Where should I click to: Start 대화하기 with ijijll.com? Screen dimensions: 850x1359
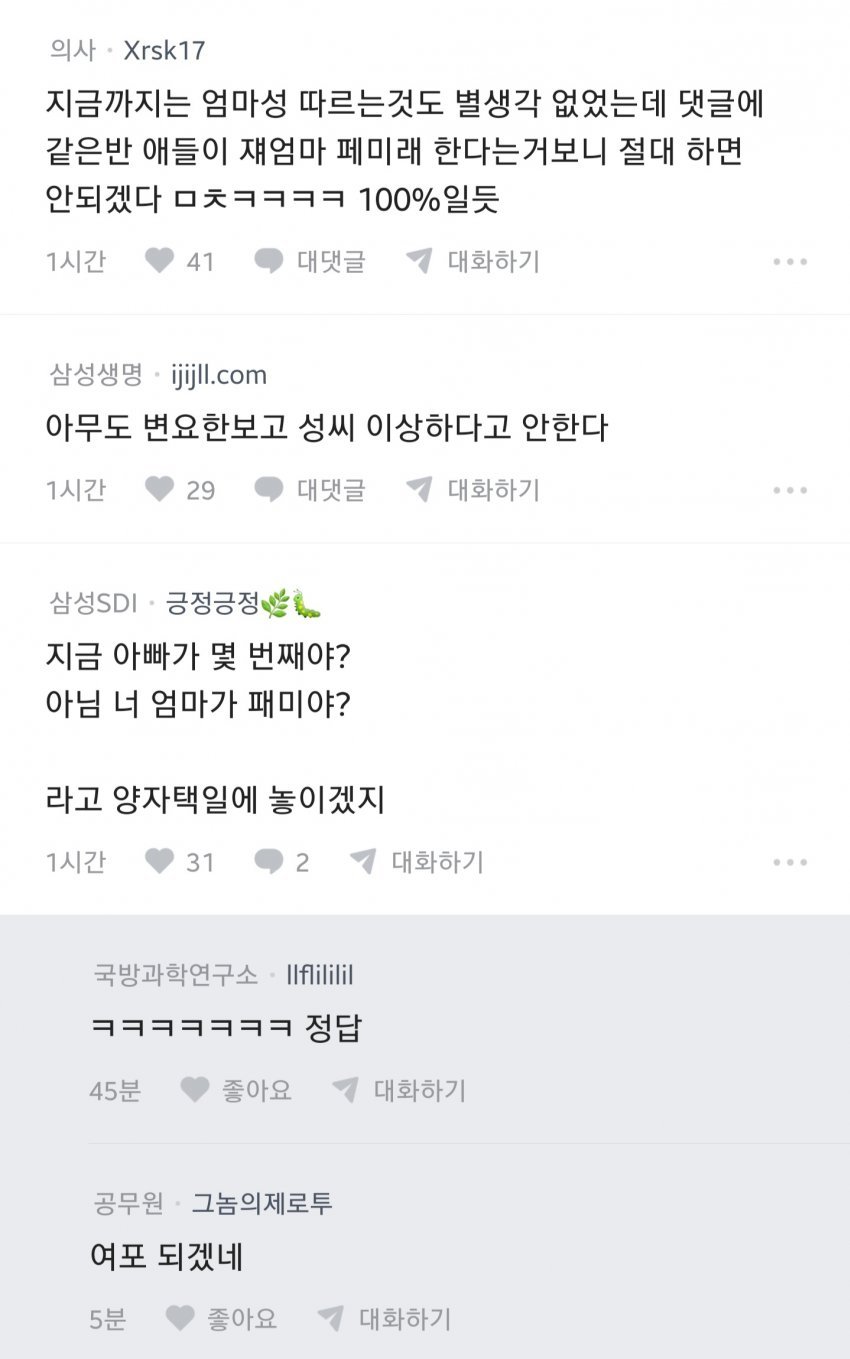click(473, 490)
